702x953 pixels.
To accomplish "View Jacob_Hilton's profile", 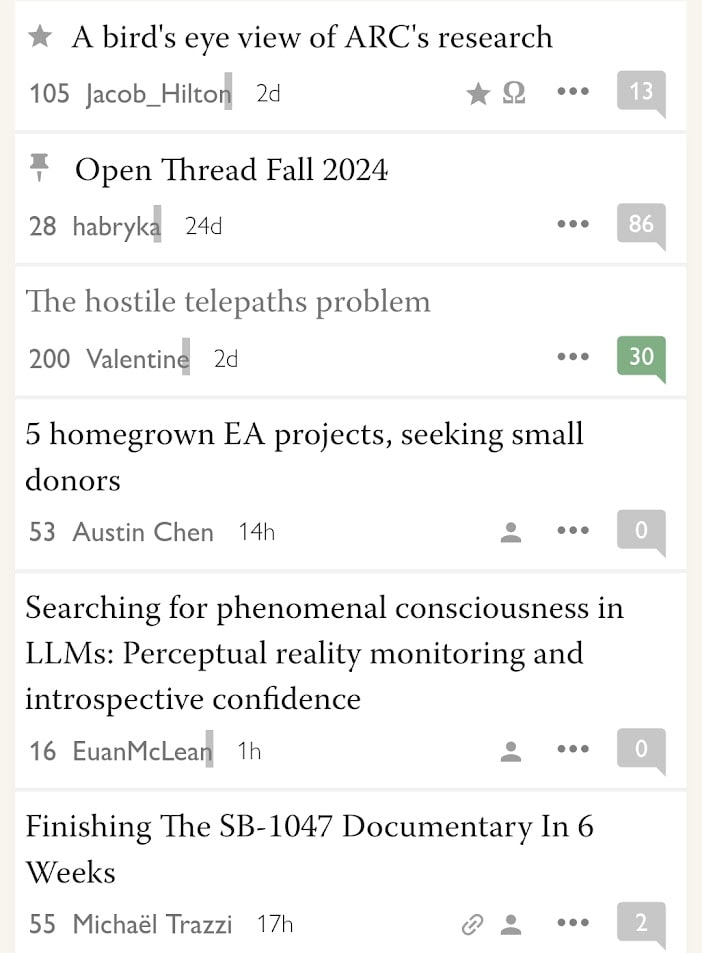I will click(x=158, y=94).
